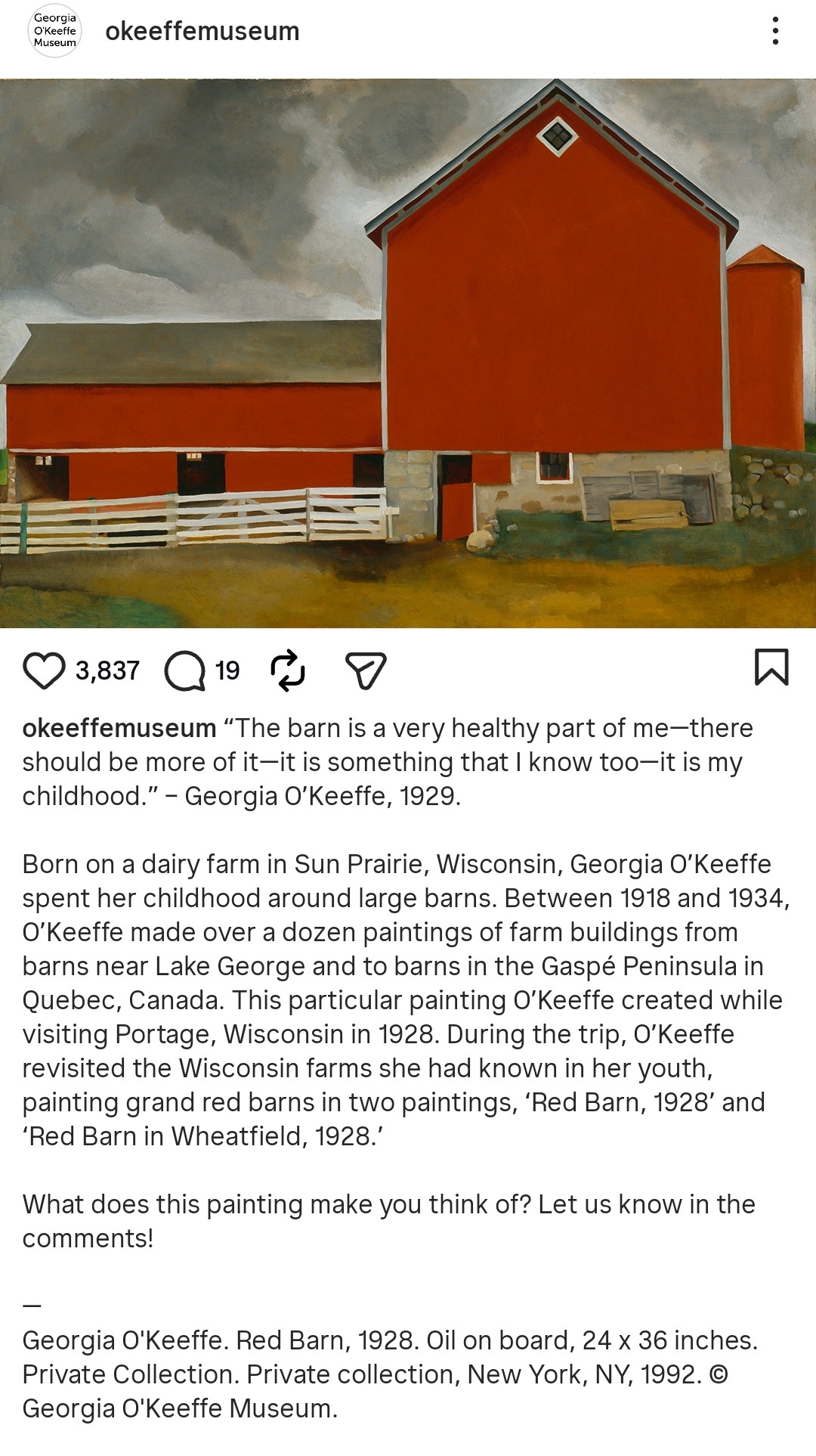The width and height of the screenshot is (816, 1456).
Task: Open the okeeffemuseum profile picture
Action: 54,31
